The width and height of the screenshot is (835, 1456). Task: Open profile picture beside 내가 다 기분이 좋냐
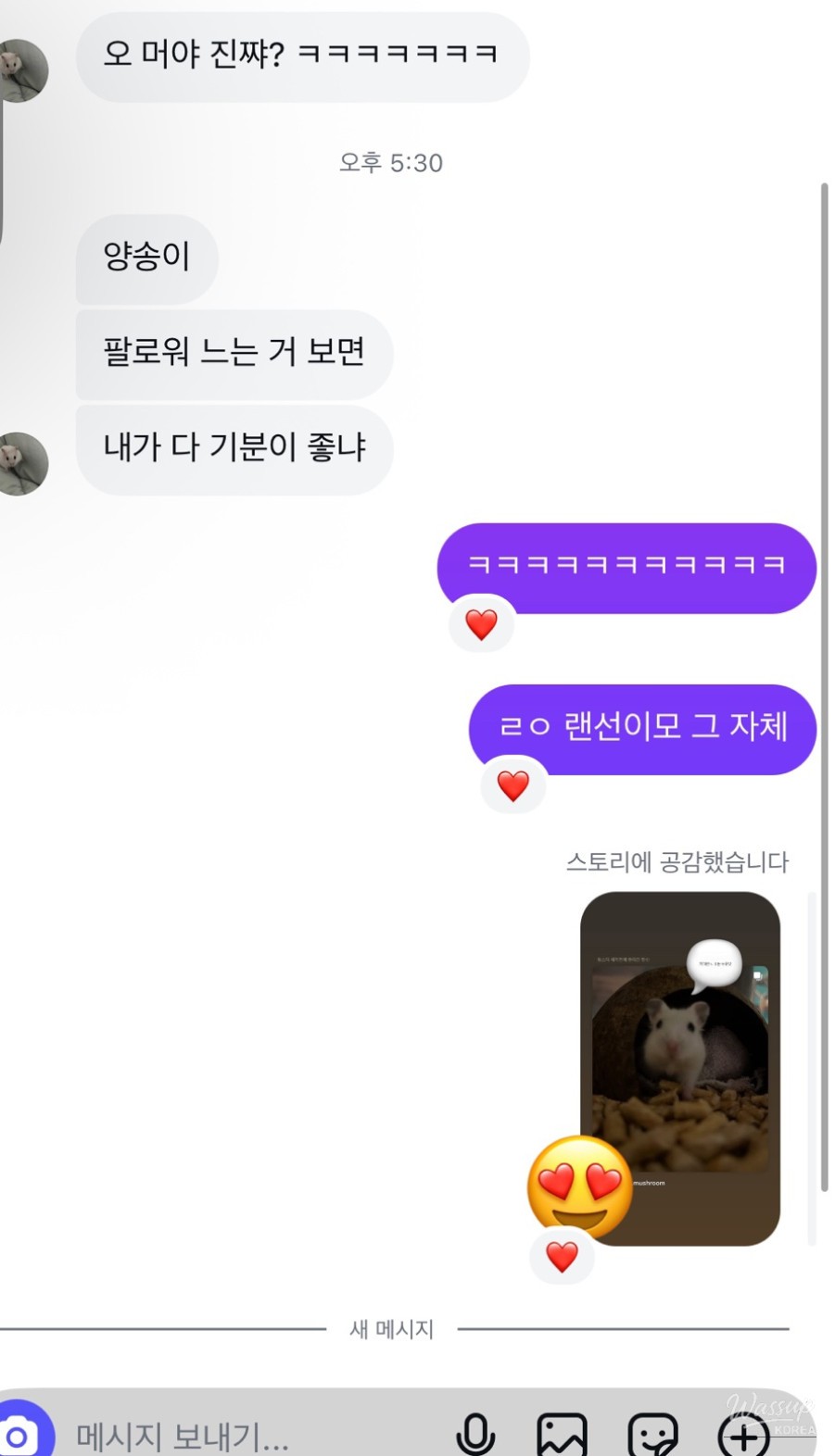coord(22,463)
